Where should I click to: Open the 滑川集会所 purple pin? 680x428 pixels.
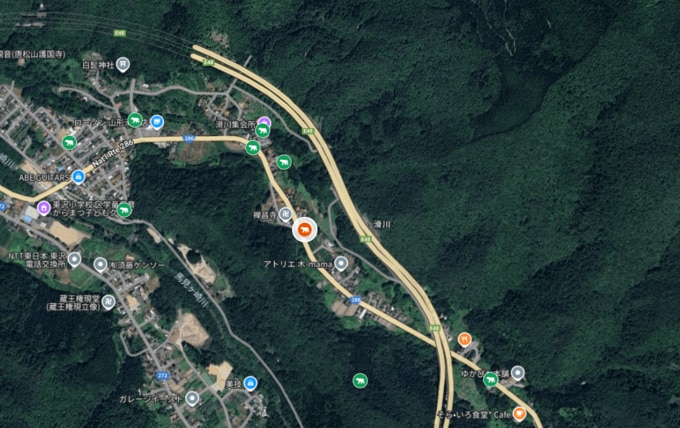(264, 124)
